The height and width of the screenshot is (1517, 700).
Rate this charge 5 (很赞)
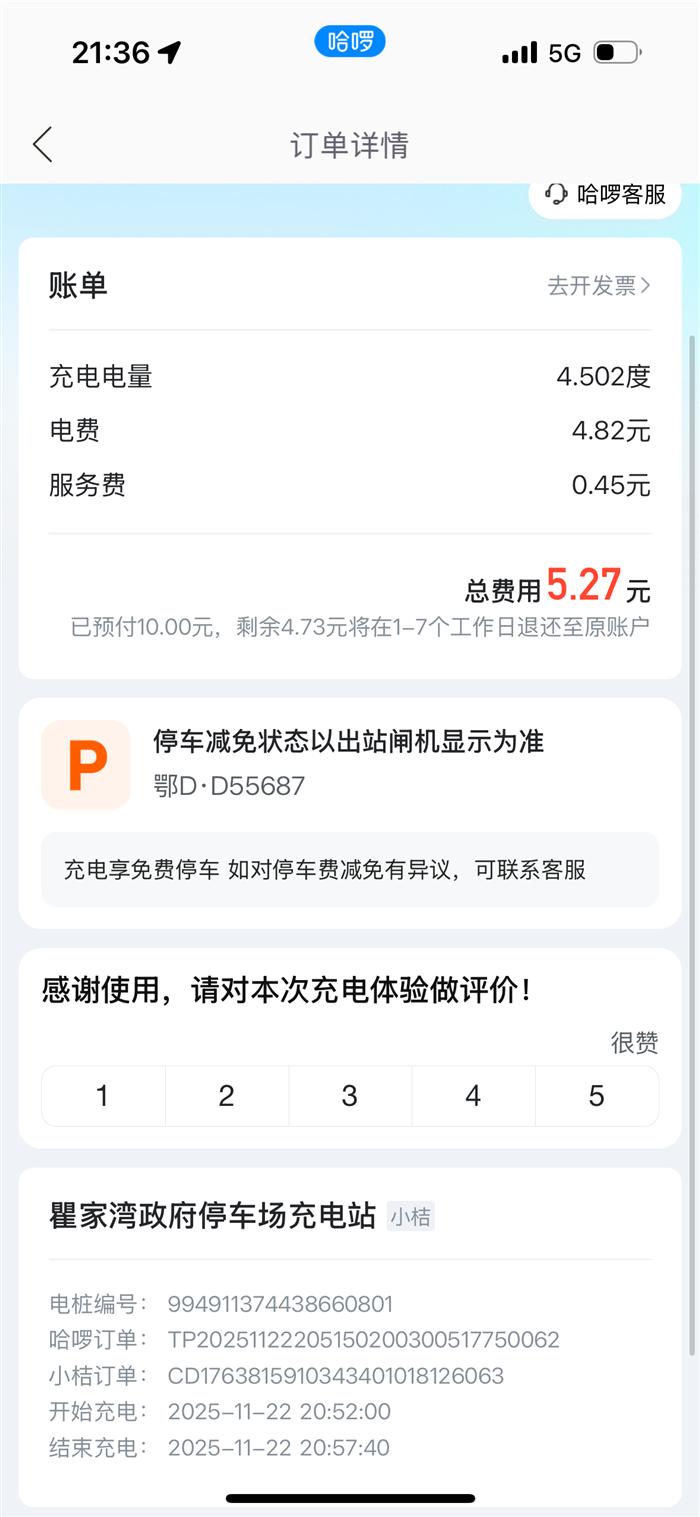click(597, 1096)
